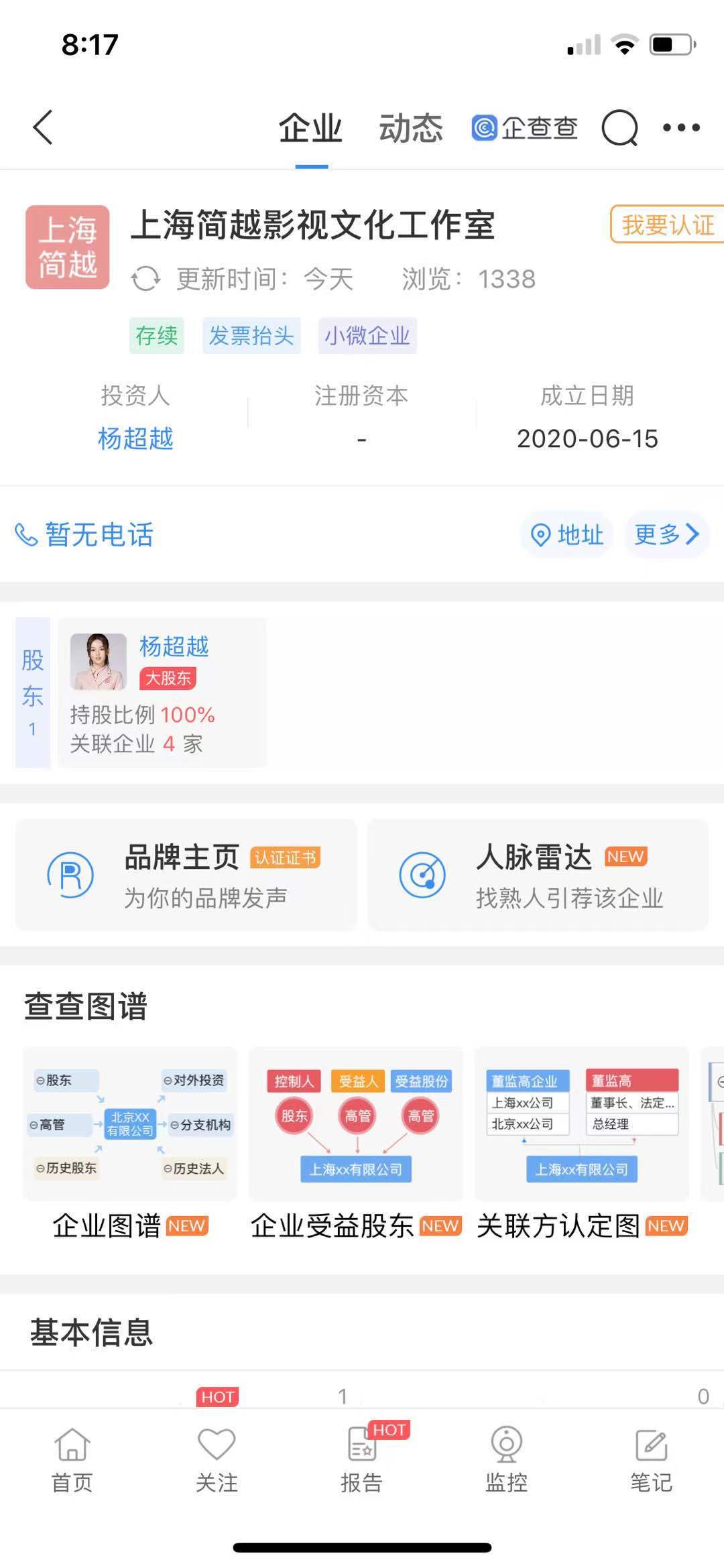Viewport: 724px width, 1568px height.
Task: Tap the 发票抬头 chip
Action: click(x=251, y=336)
